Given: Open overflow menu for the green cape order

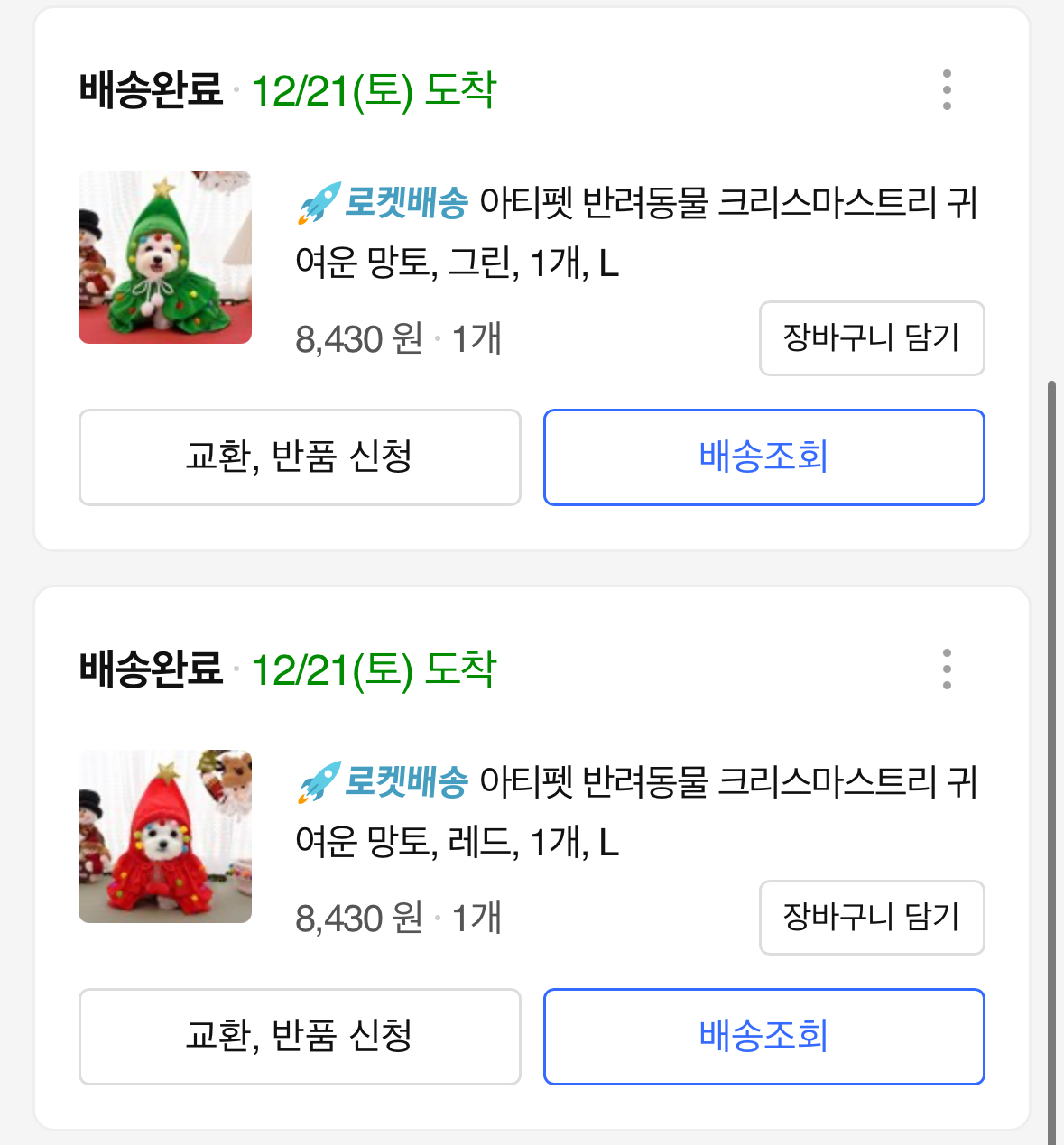Looking at the screenshot, I should click(946, 89).
